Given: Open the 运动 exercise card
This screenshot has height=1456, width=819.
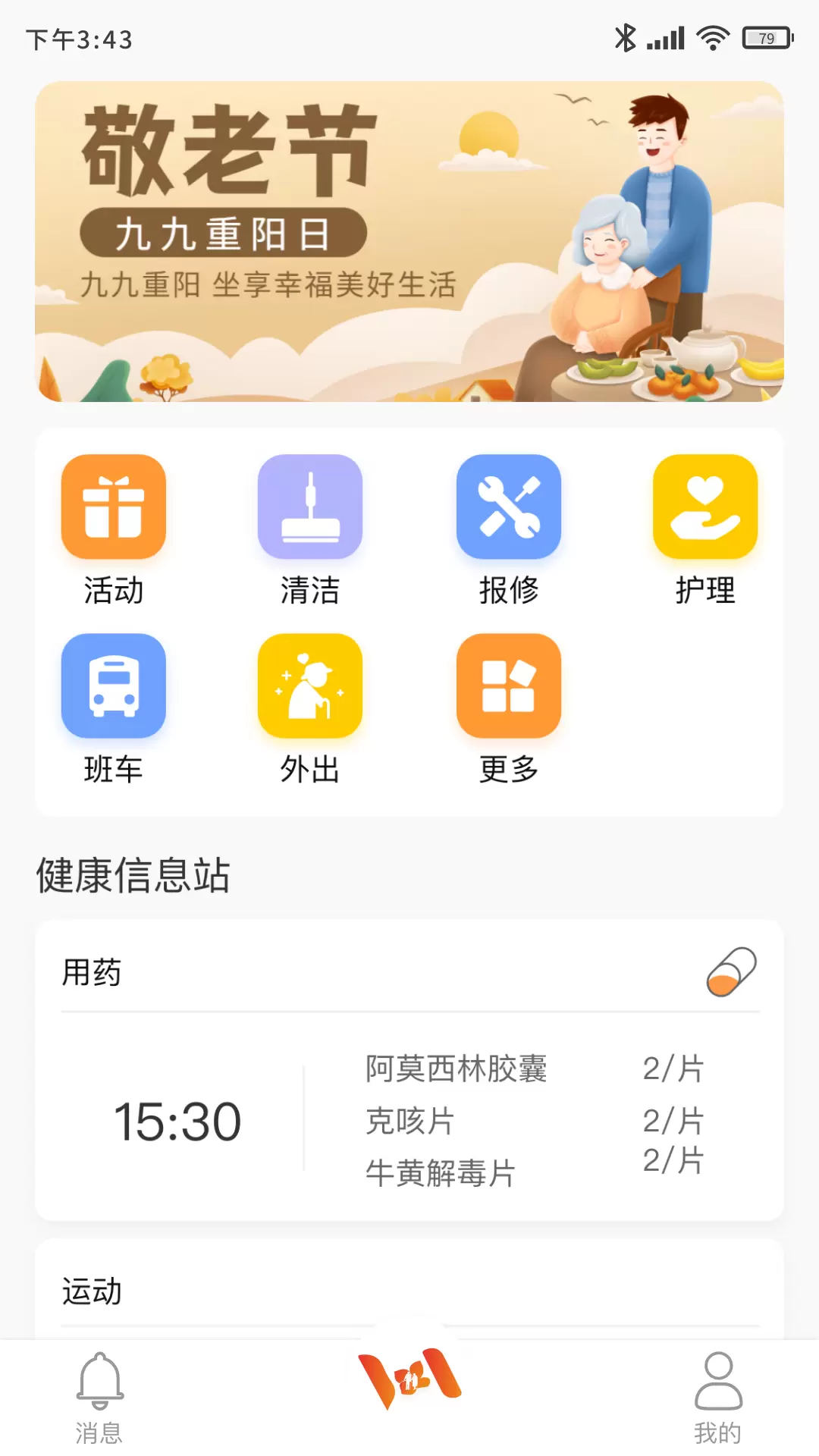Looking at the screenshot, I should point(409,1289).
